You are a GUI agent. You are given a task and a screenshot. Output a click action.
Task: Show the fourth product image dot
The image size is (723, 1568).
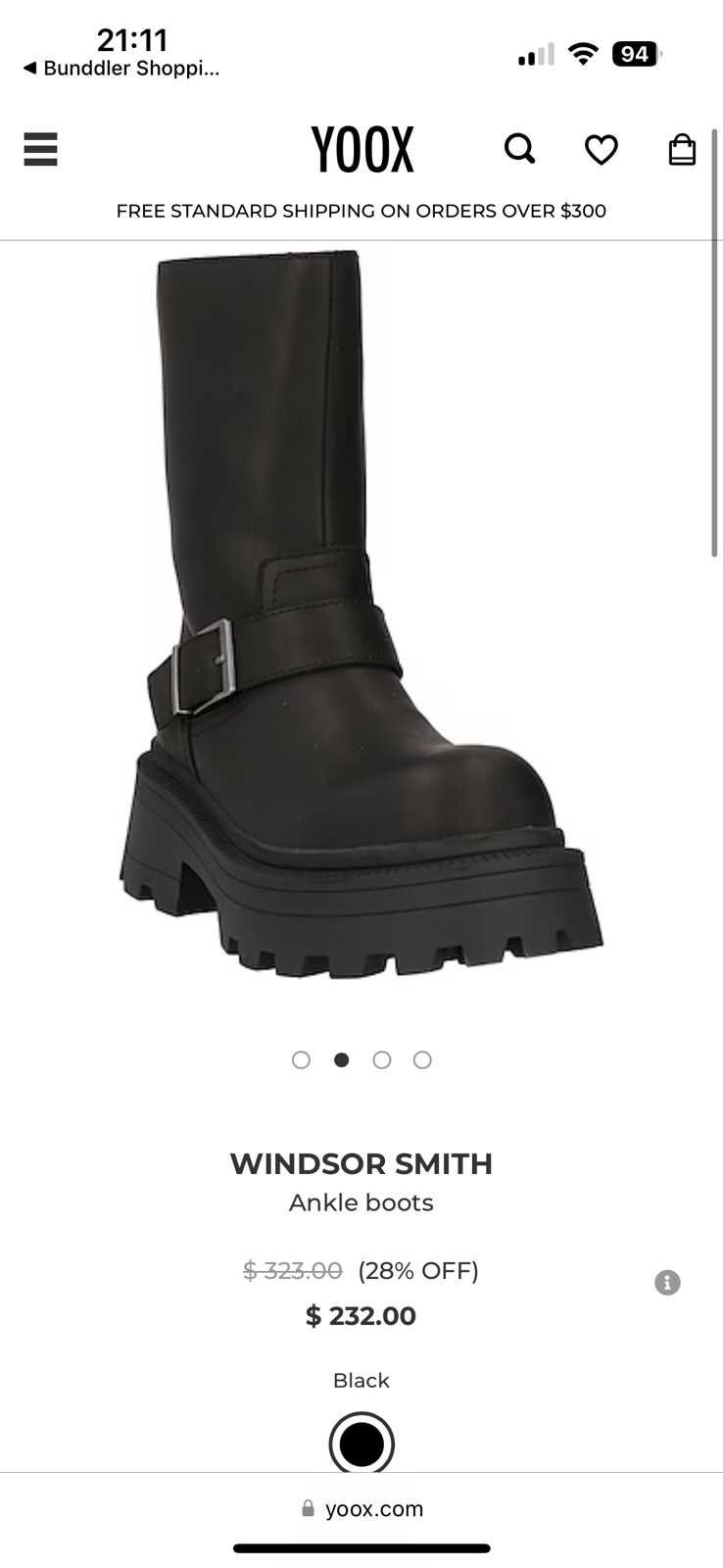click(422, 1059)
